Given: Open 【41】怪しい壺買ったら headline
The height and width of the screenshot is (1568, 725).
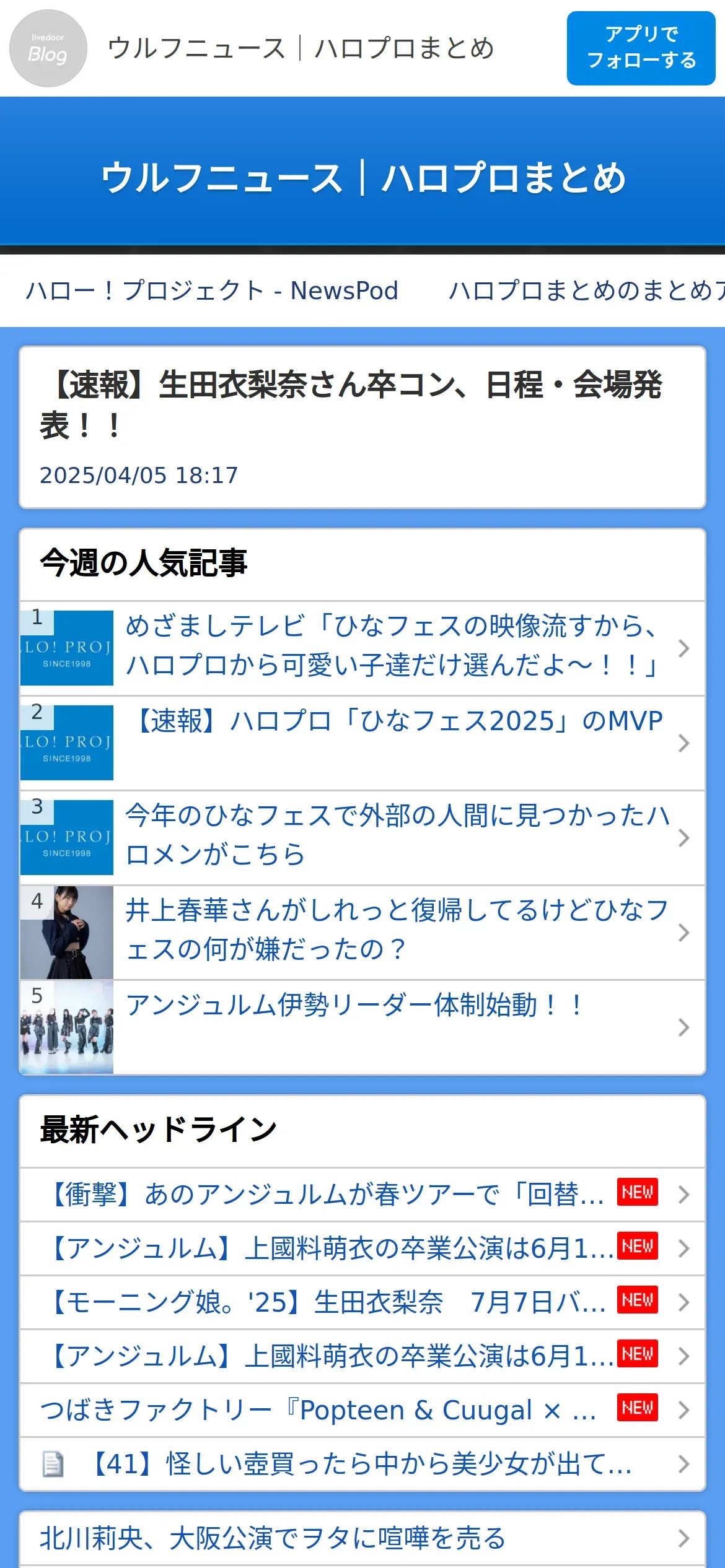Looking at the screenshot, I should coord(362,1464).
